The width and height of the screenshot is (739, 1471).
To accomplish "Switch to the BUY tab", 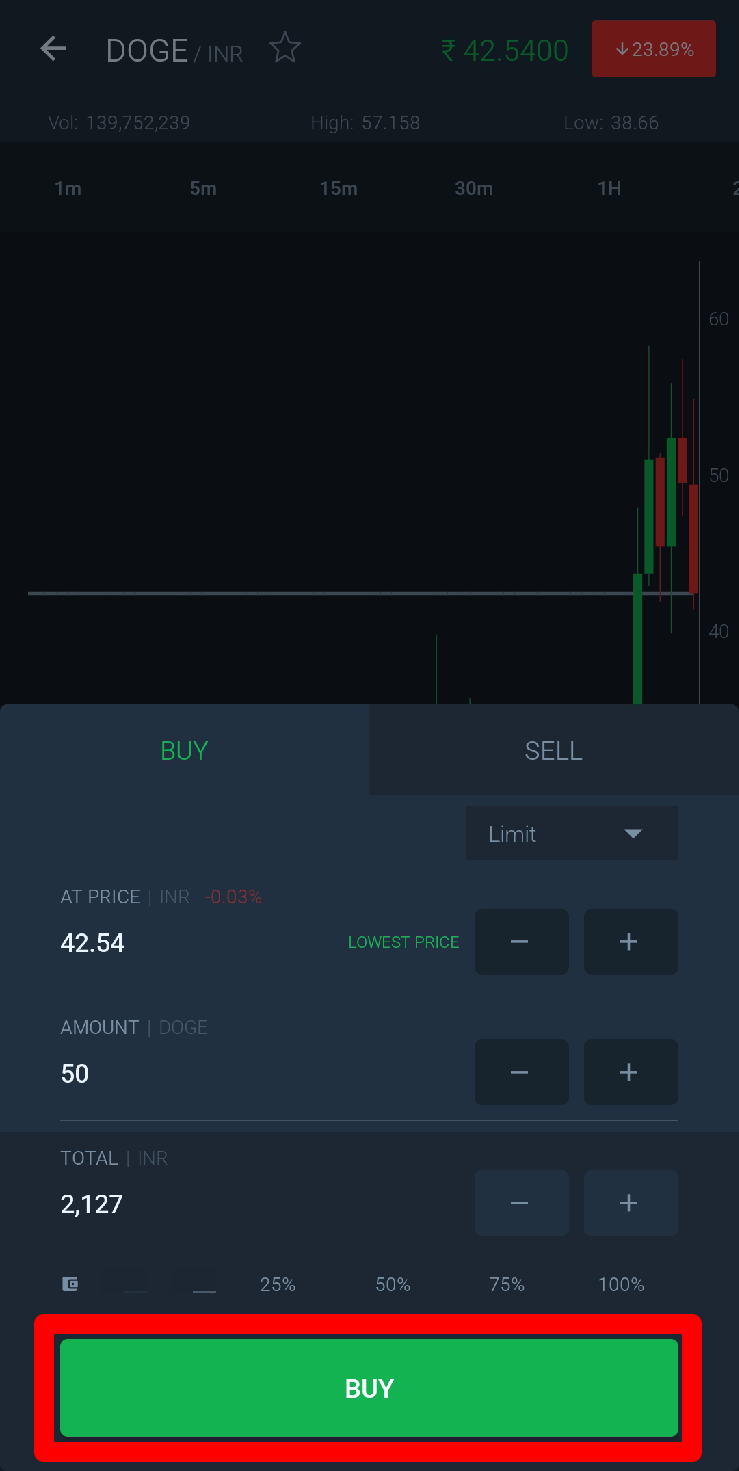I will pos(184,751).
